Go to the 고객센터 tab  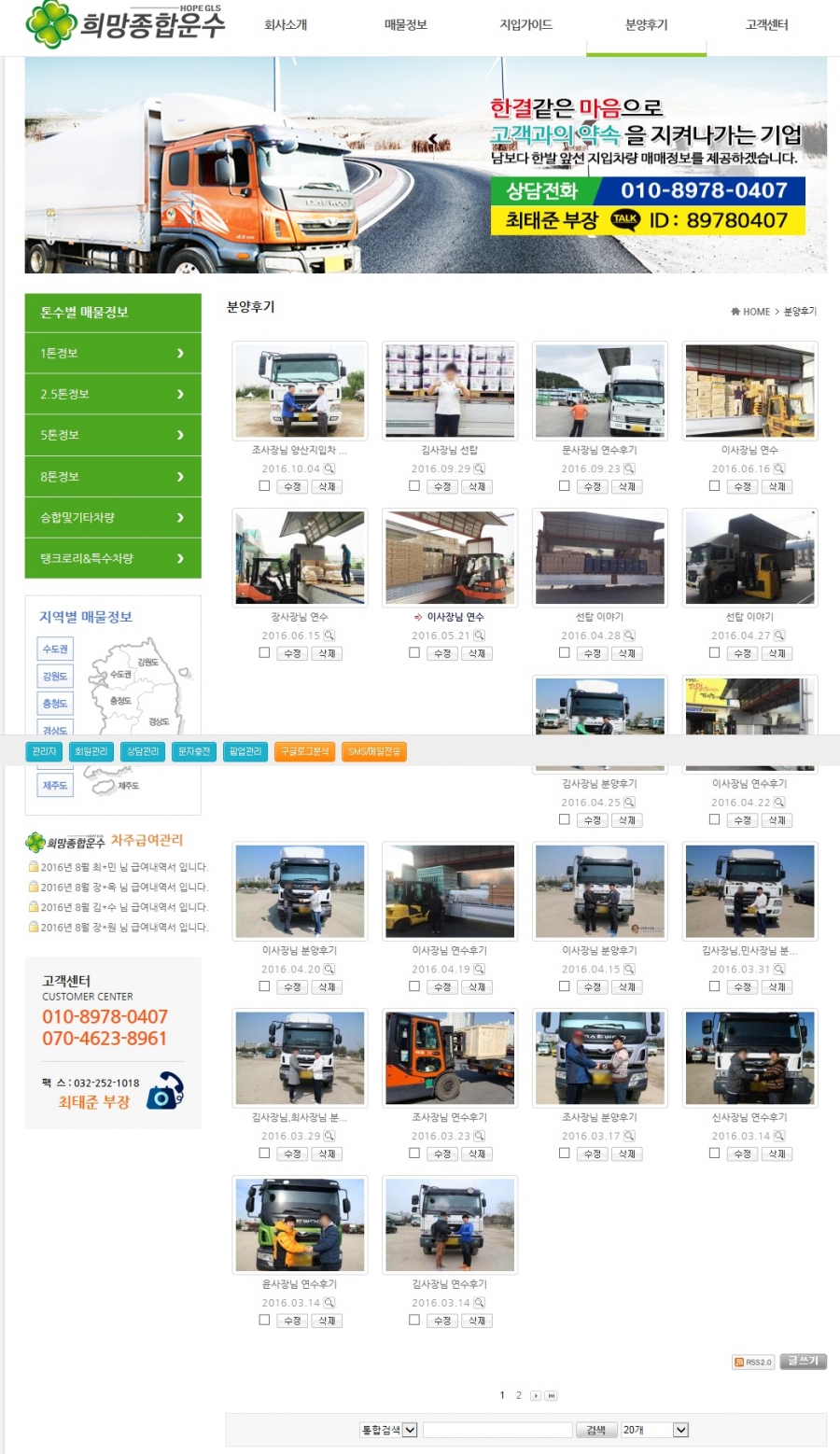(x=766, y=25)
